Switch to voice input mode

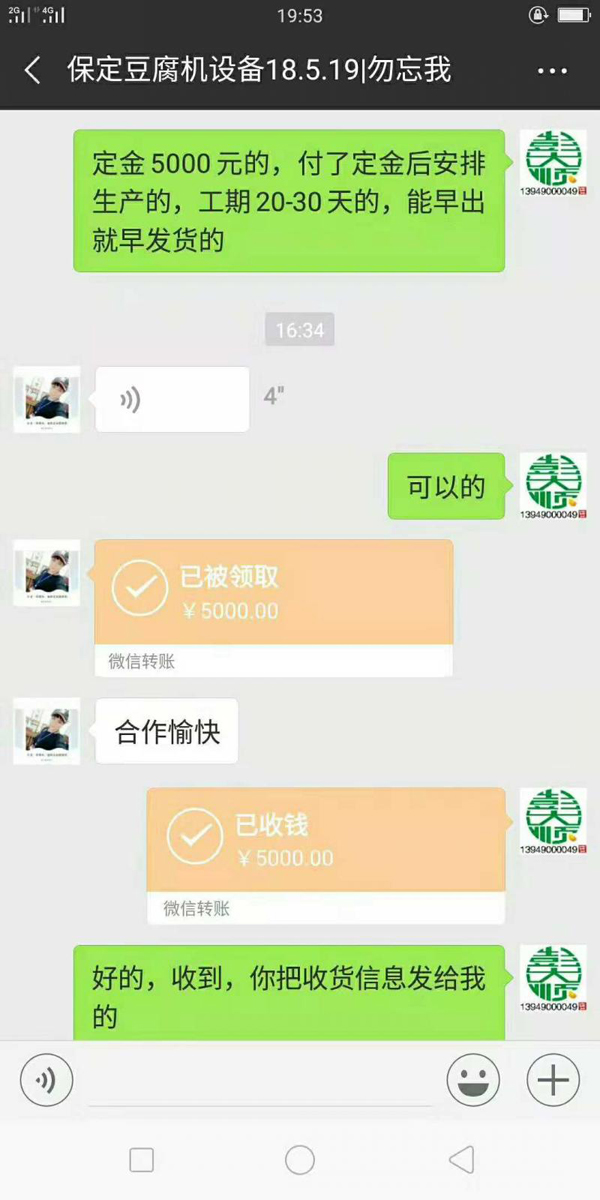point(46,1081)
